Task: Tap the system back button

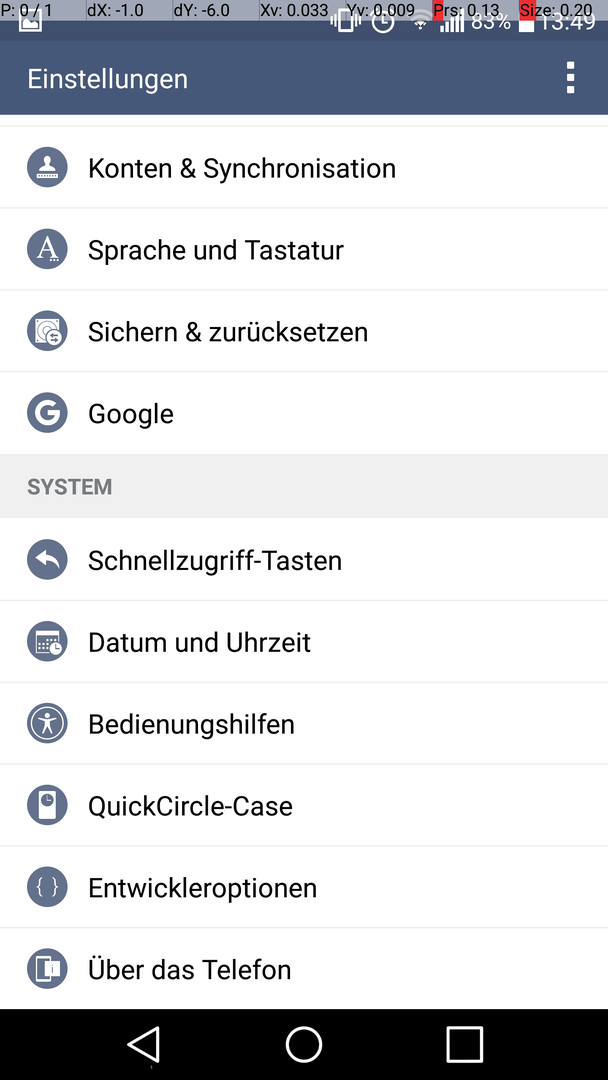Action: (144, 1044)
